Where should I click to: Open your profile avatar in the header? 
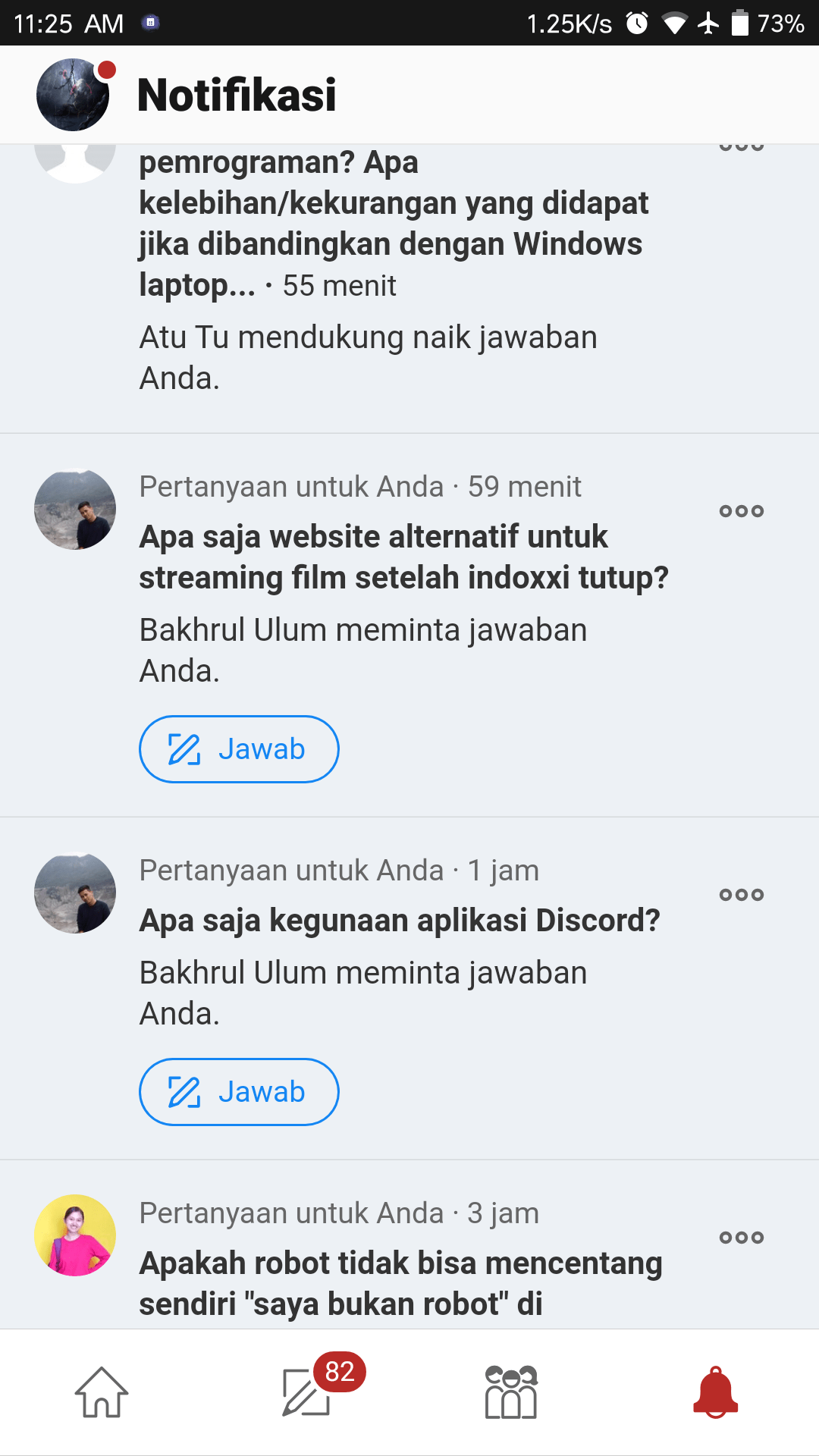click(74, 95)
